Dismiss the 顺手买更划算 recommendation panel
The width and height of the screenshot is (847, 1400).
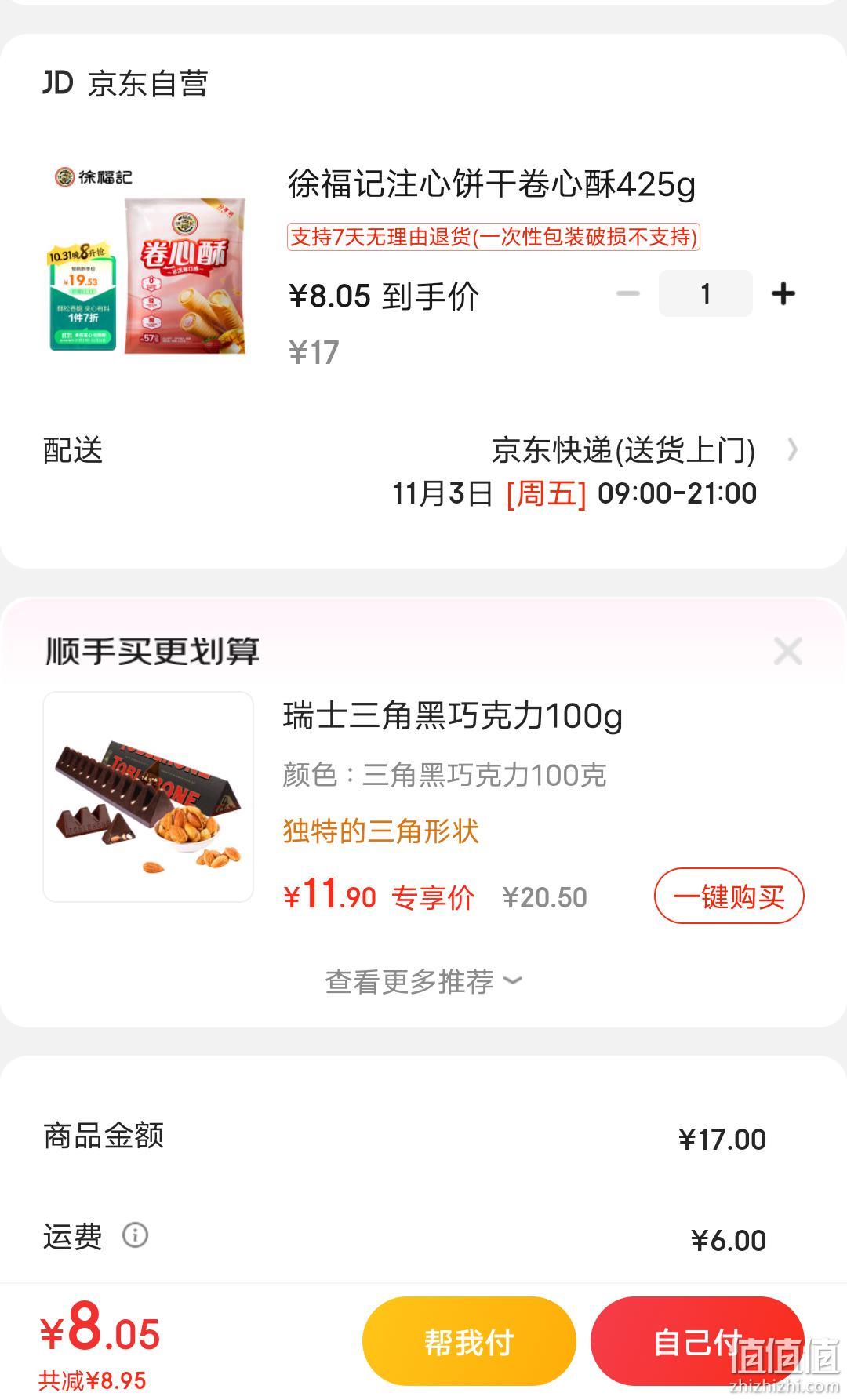point(787,651)
